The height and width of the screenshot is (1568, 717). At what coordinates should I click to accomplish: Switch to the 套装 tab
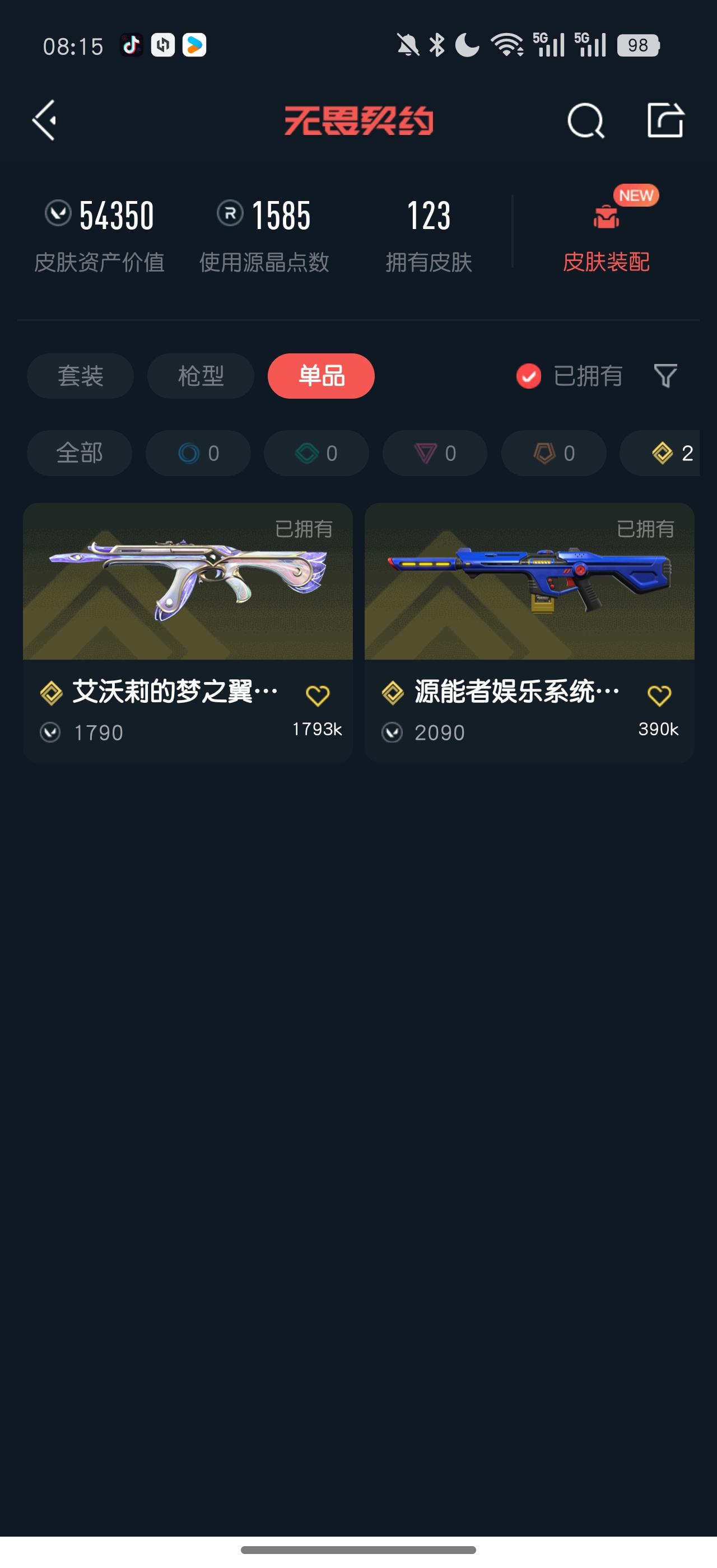click(80, 376)
